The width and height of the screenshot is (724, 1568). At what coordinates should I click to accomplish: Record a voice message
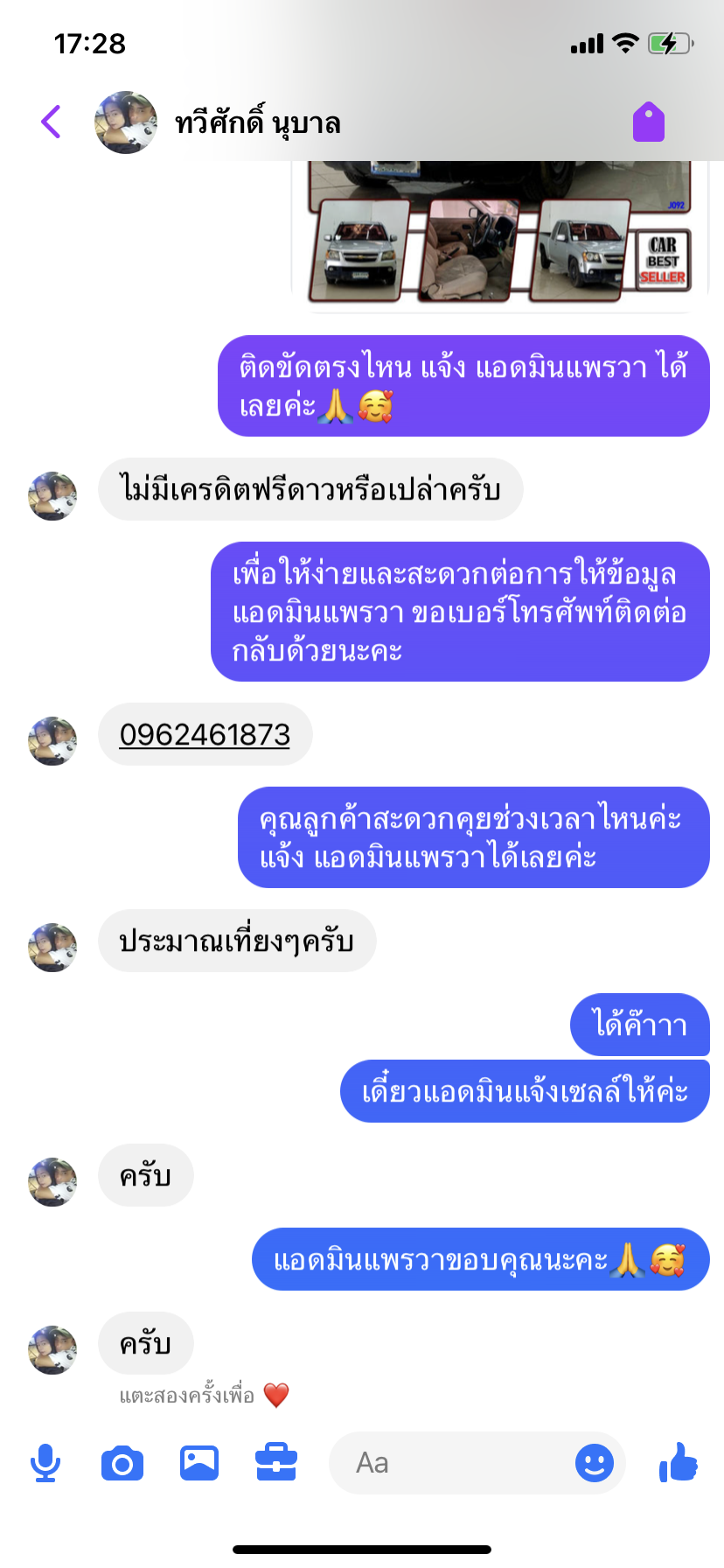pyautogui.click(x=45, y=1463)
